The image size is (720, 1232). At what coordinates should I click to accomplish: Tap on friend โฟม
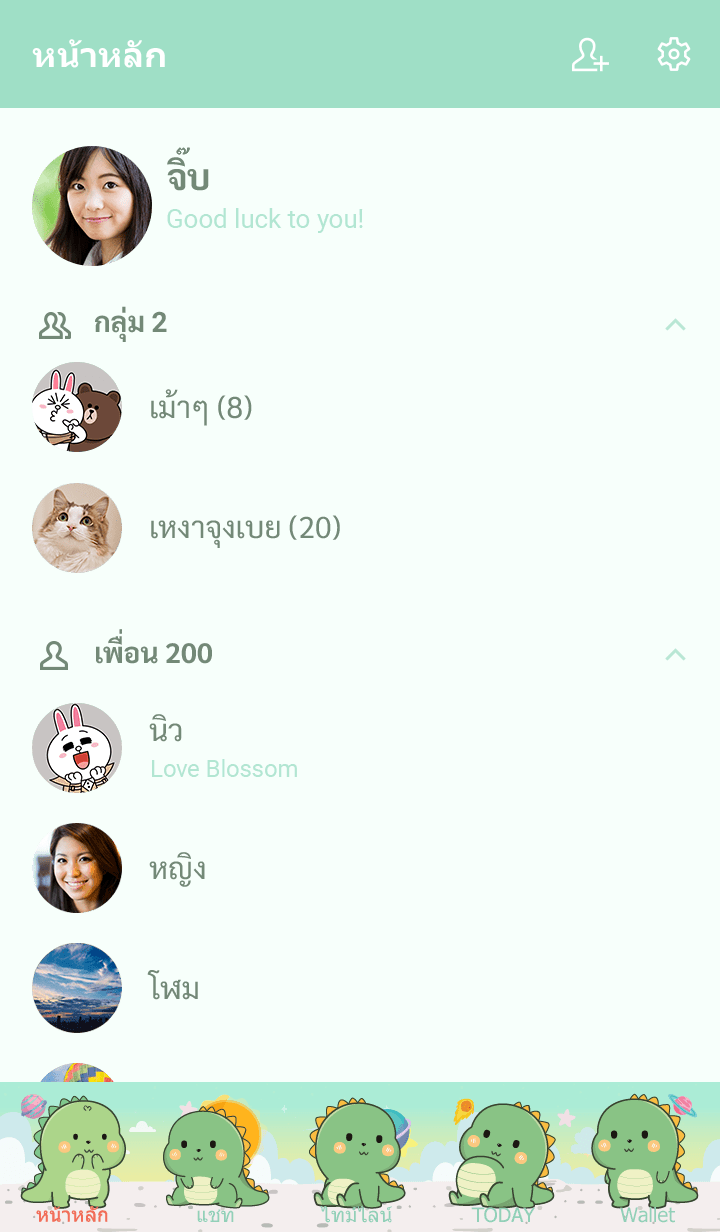(x=174, y=988)
